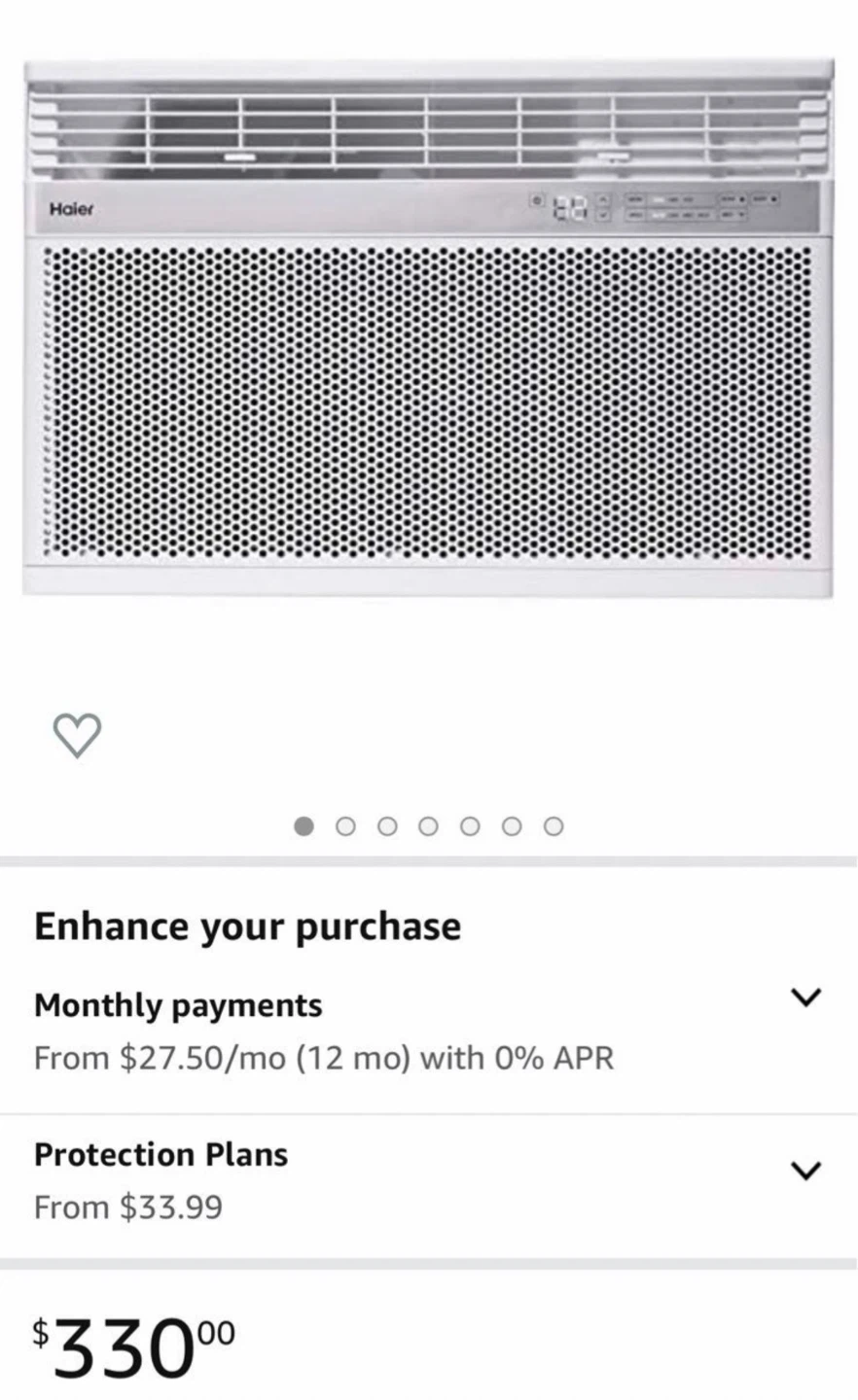Expand the Protection Plans section

805,1170
